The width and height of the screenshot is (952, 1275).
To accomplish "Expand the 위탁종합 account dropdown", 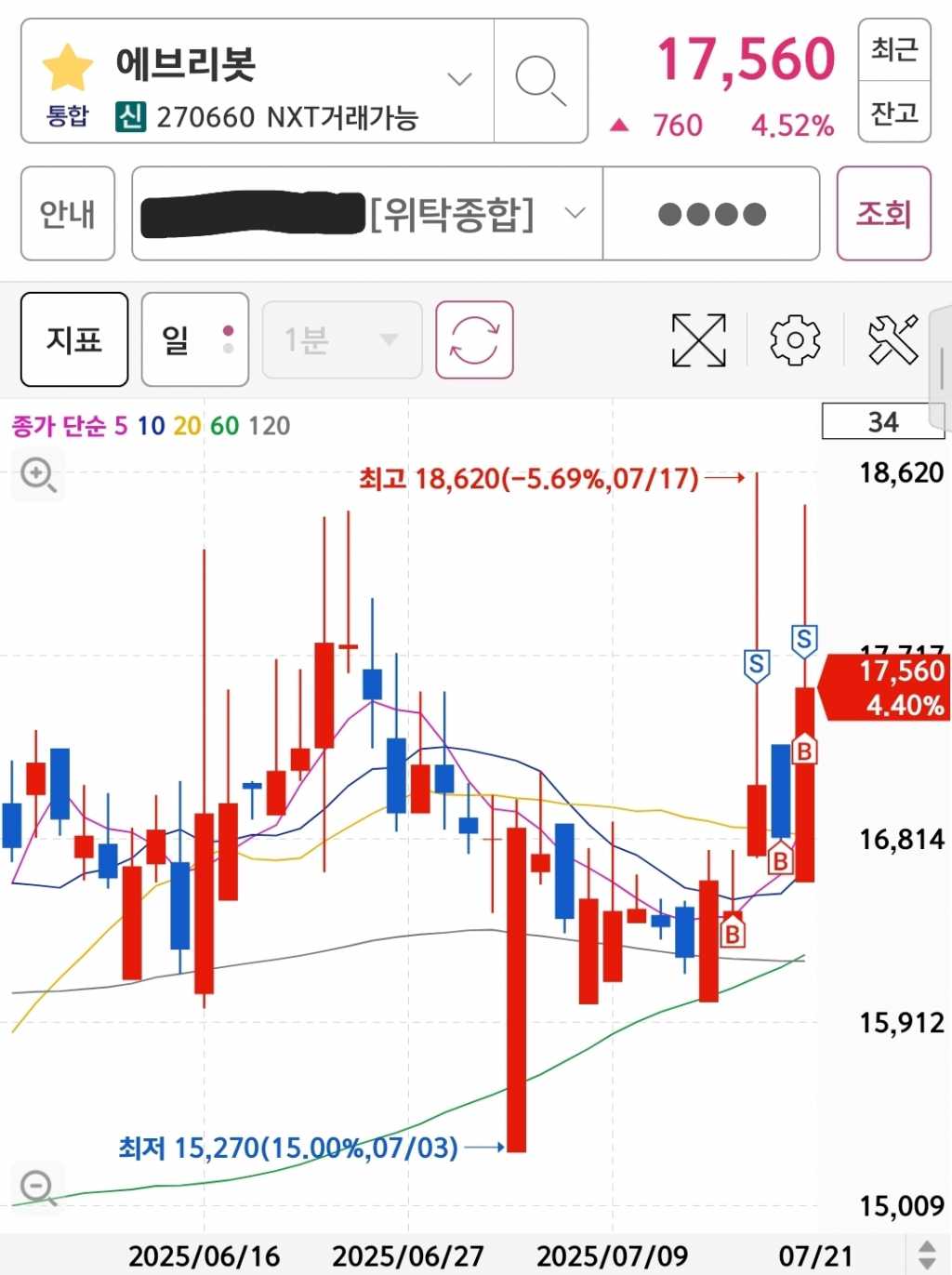I will [575, 214].
